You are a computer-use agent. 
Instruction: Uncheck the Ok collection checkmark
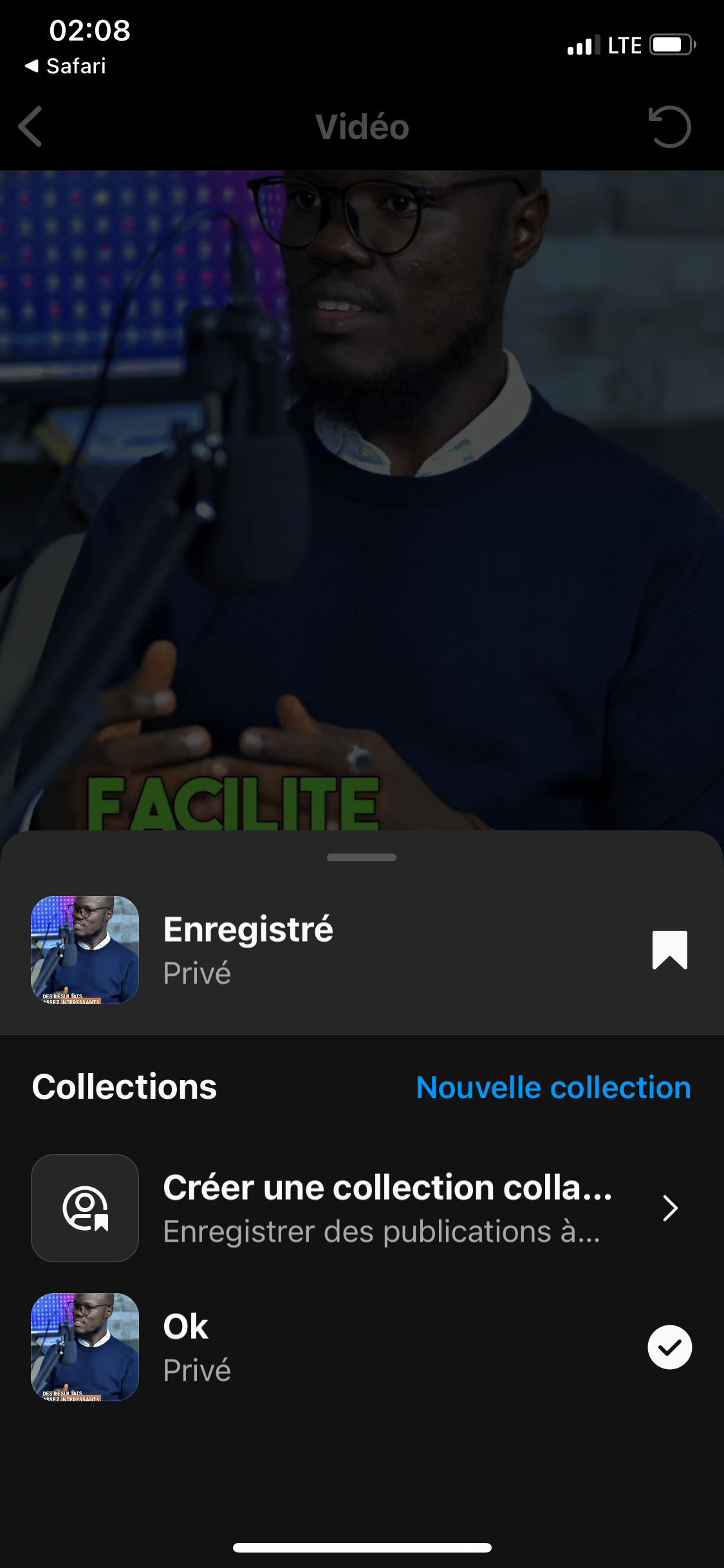669,1347
